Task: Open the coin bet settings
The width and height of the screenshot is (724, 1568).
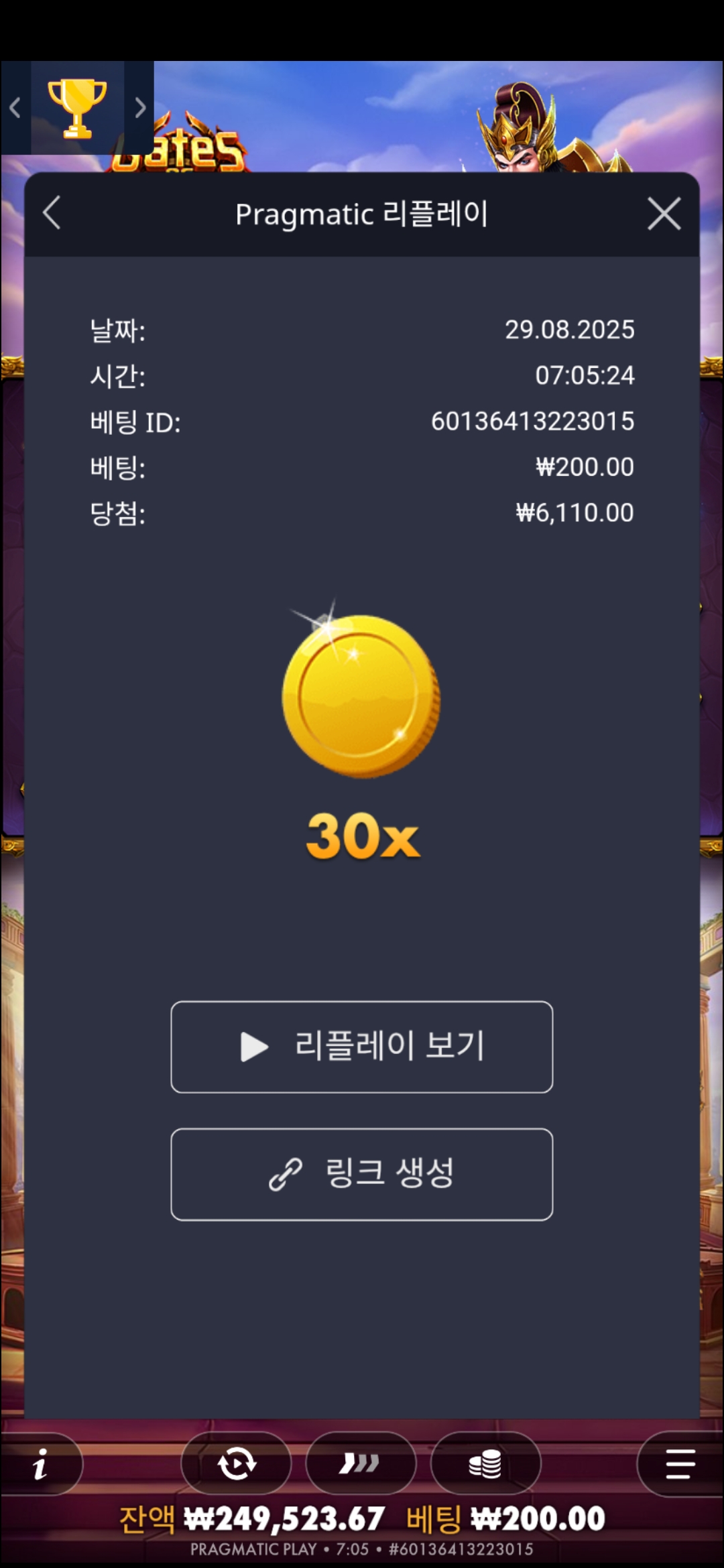Action: (485, 1463)
